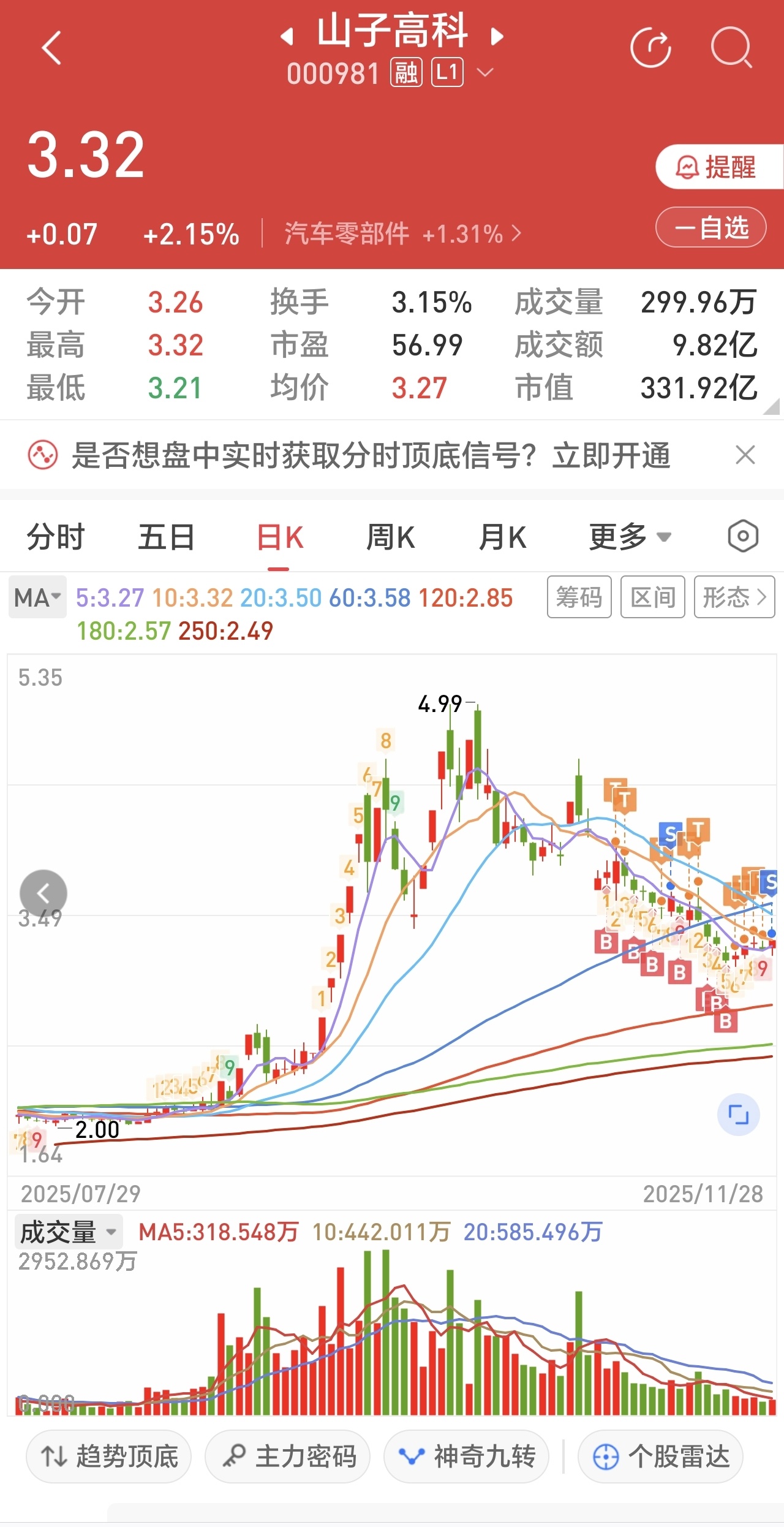Viewport: 784px width, 1527px height.
Task: Refresh the stock quote
Action: pyautogui.click(x=650, y=47)
